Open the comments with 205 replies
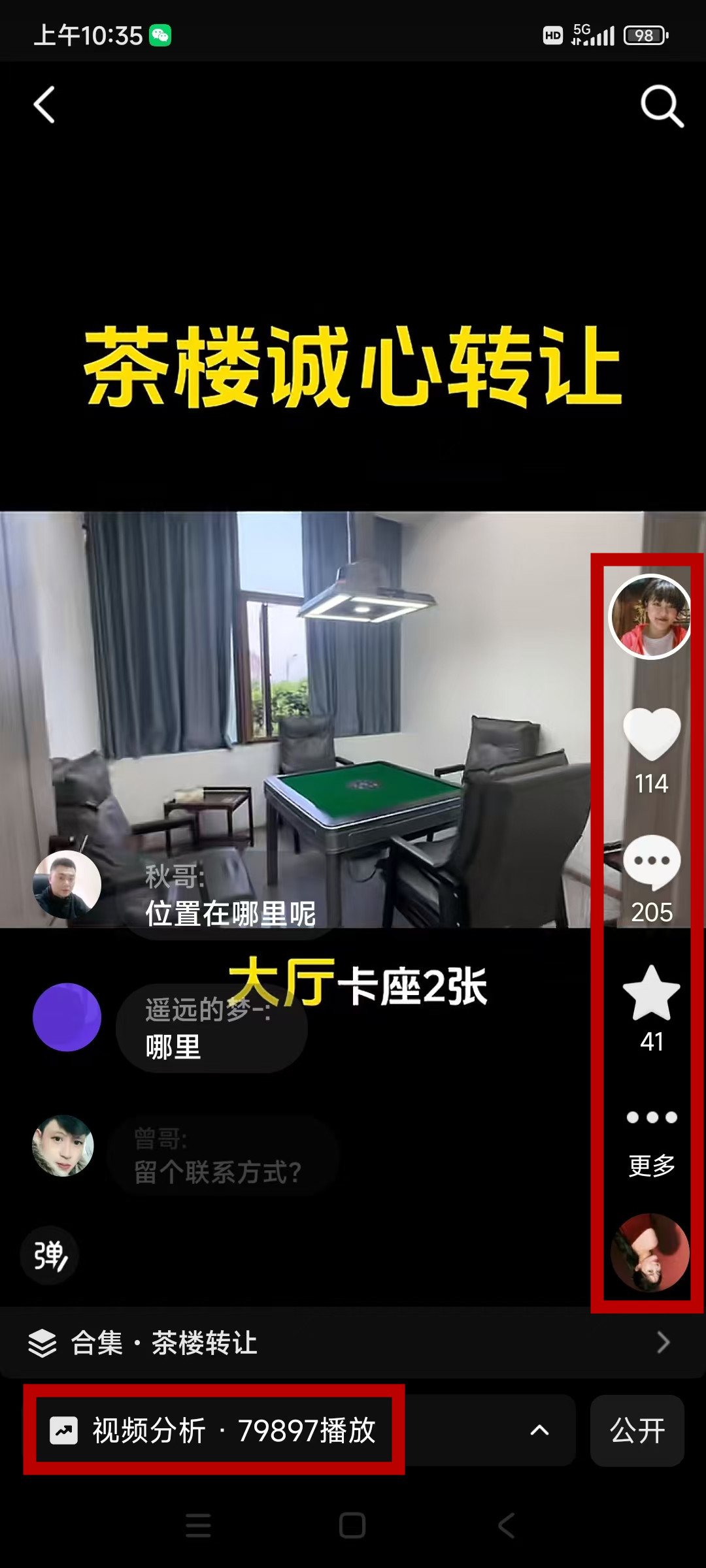Screen dimensions: 706x1568 click(x=652, y=864)
